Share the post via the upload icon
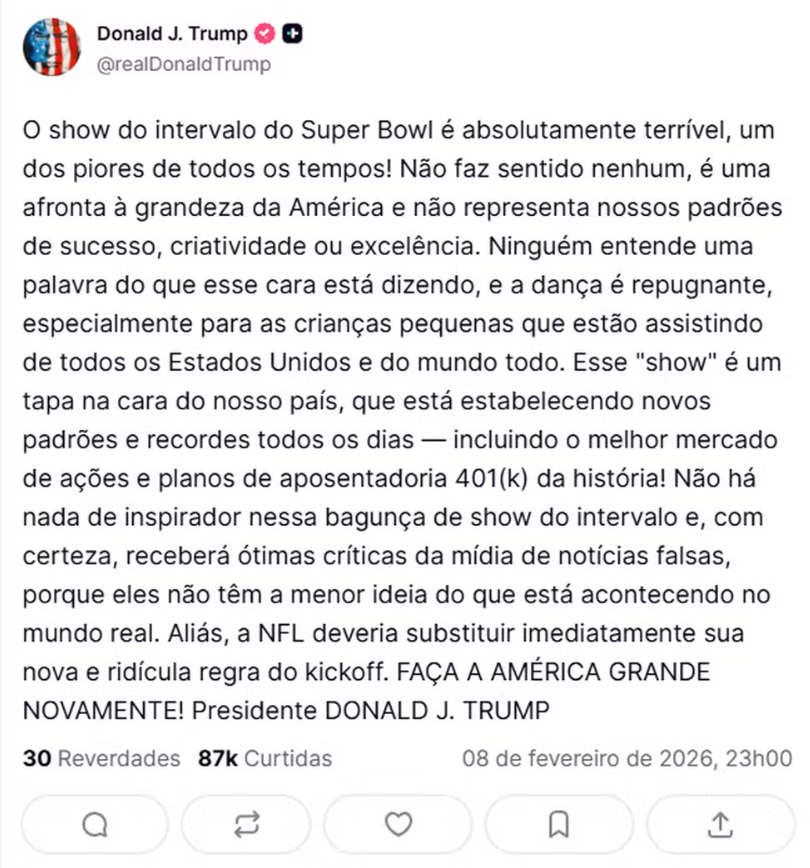The image size is (810, 868). [720, 823]
